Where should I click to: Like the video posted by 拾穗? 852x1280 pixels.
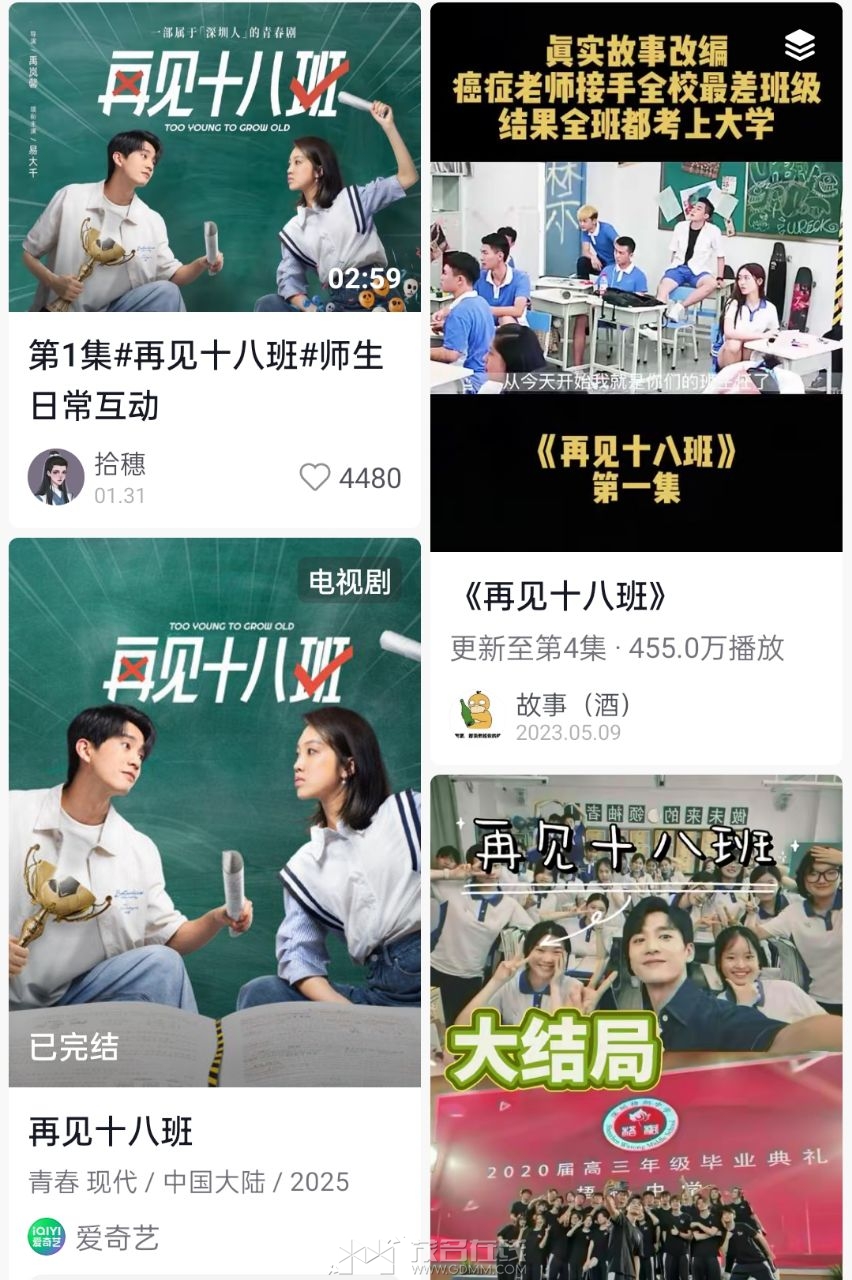[315, 478]
